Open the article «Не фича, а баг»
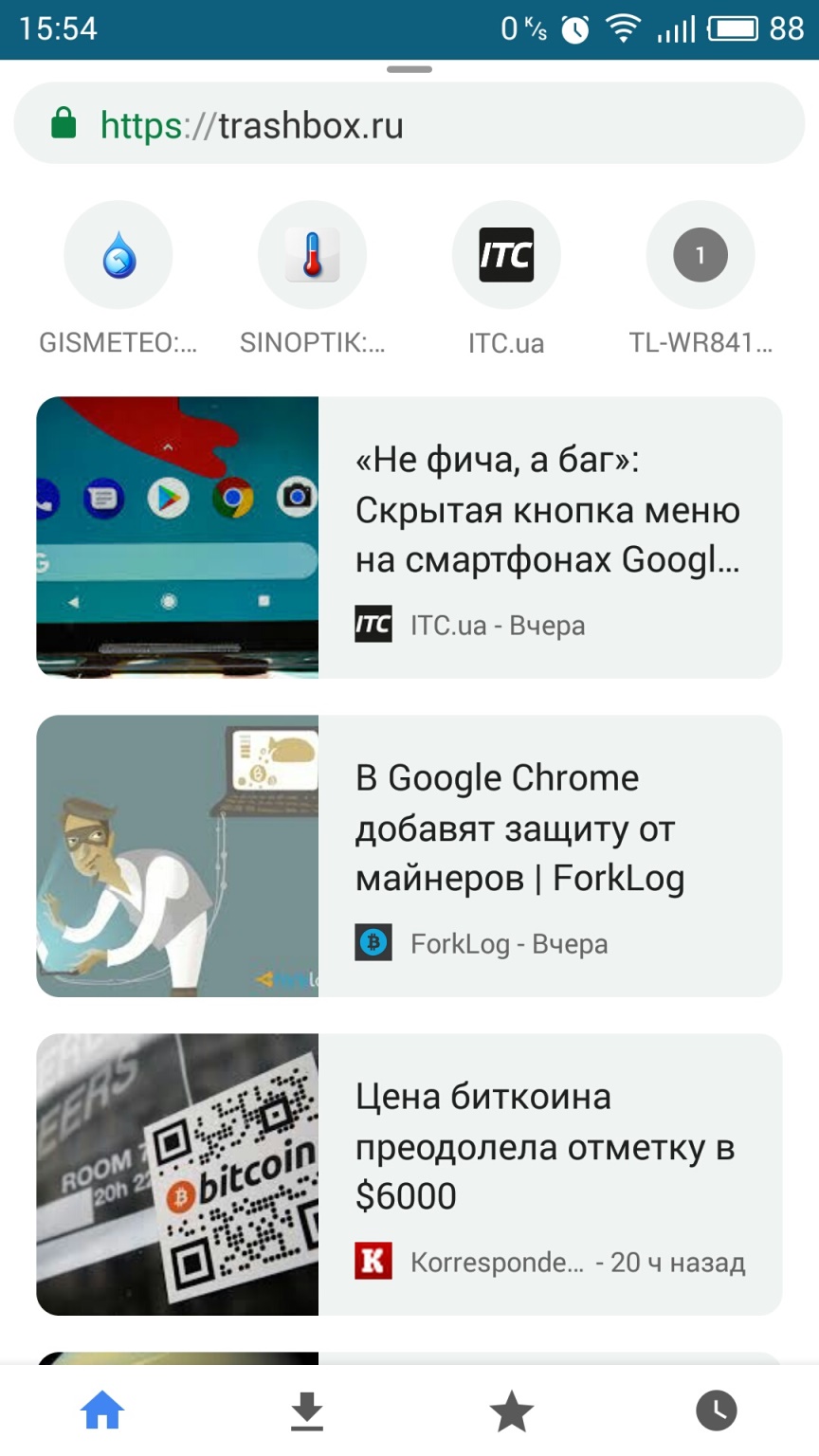The width and height of the screenshot is (819, 1456). pos(409,537)
